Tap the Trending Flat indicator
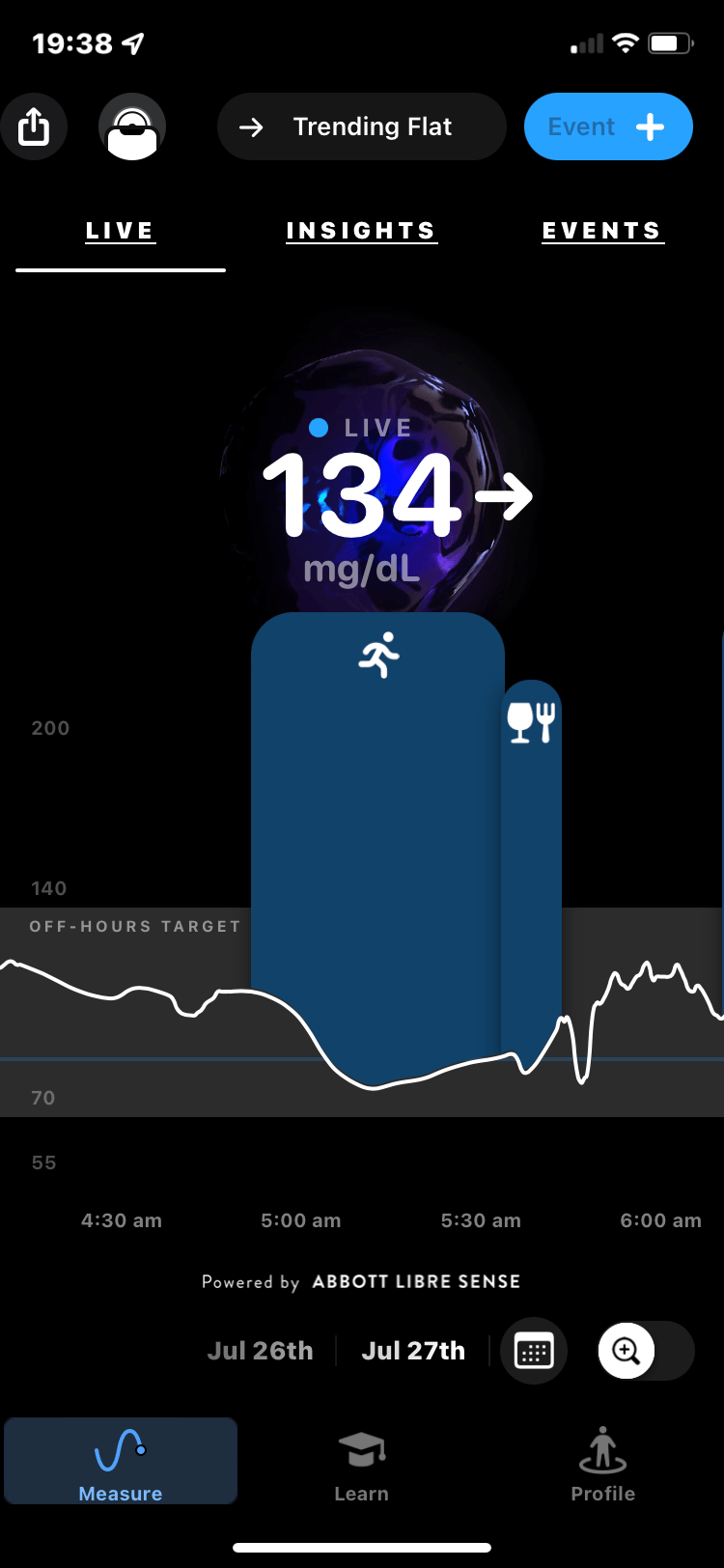Image resolution: width=724 pixels, height=1568 pixels. [x=361, y=126]
